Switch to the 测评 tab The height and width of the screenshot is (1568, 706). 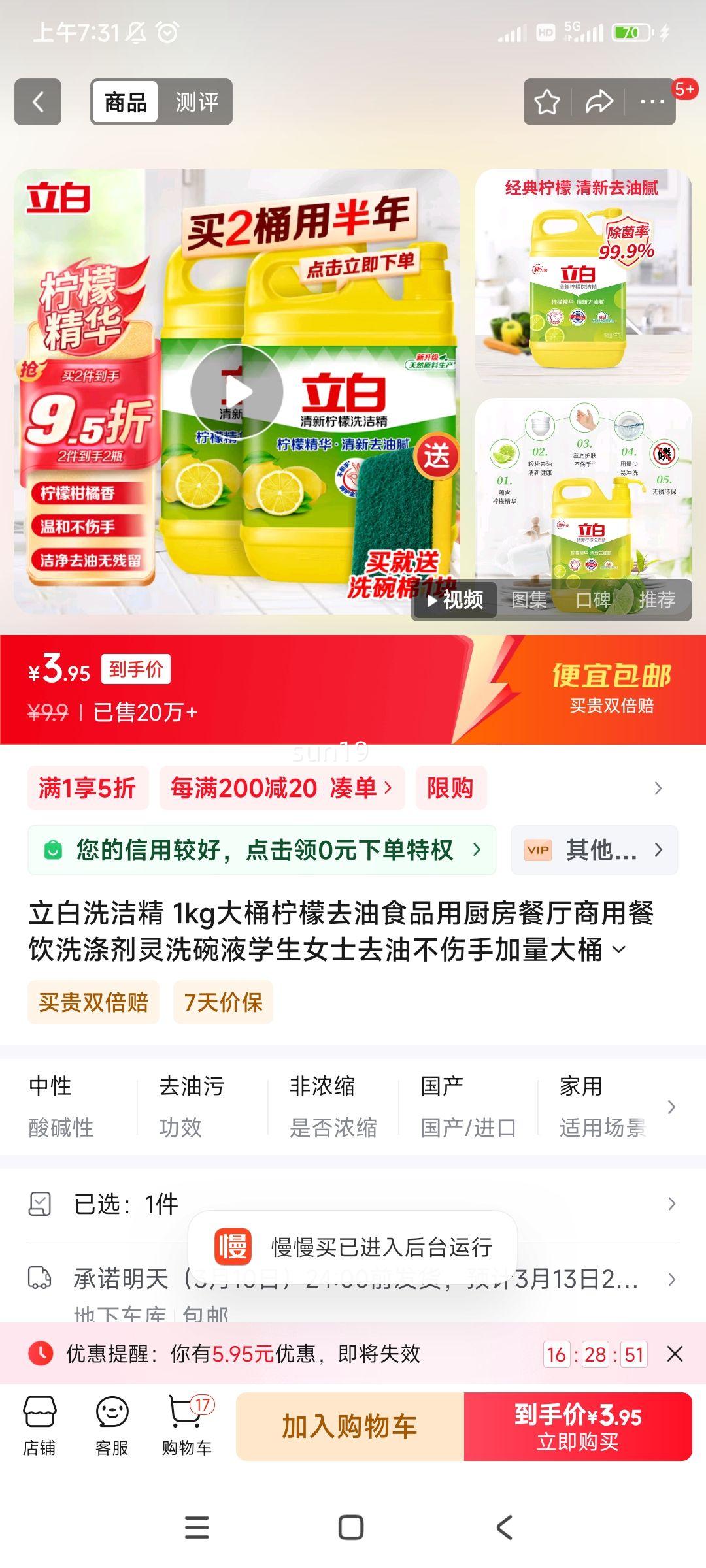198,101
